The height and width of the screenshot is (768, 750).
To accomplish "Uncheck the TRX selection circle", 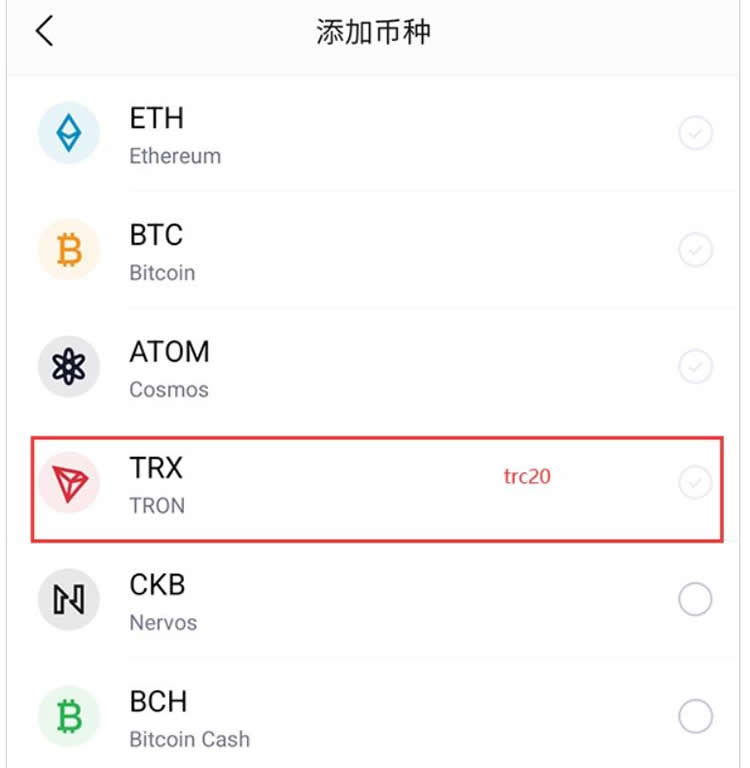I will (x=696, y=483).
